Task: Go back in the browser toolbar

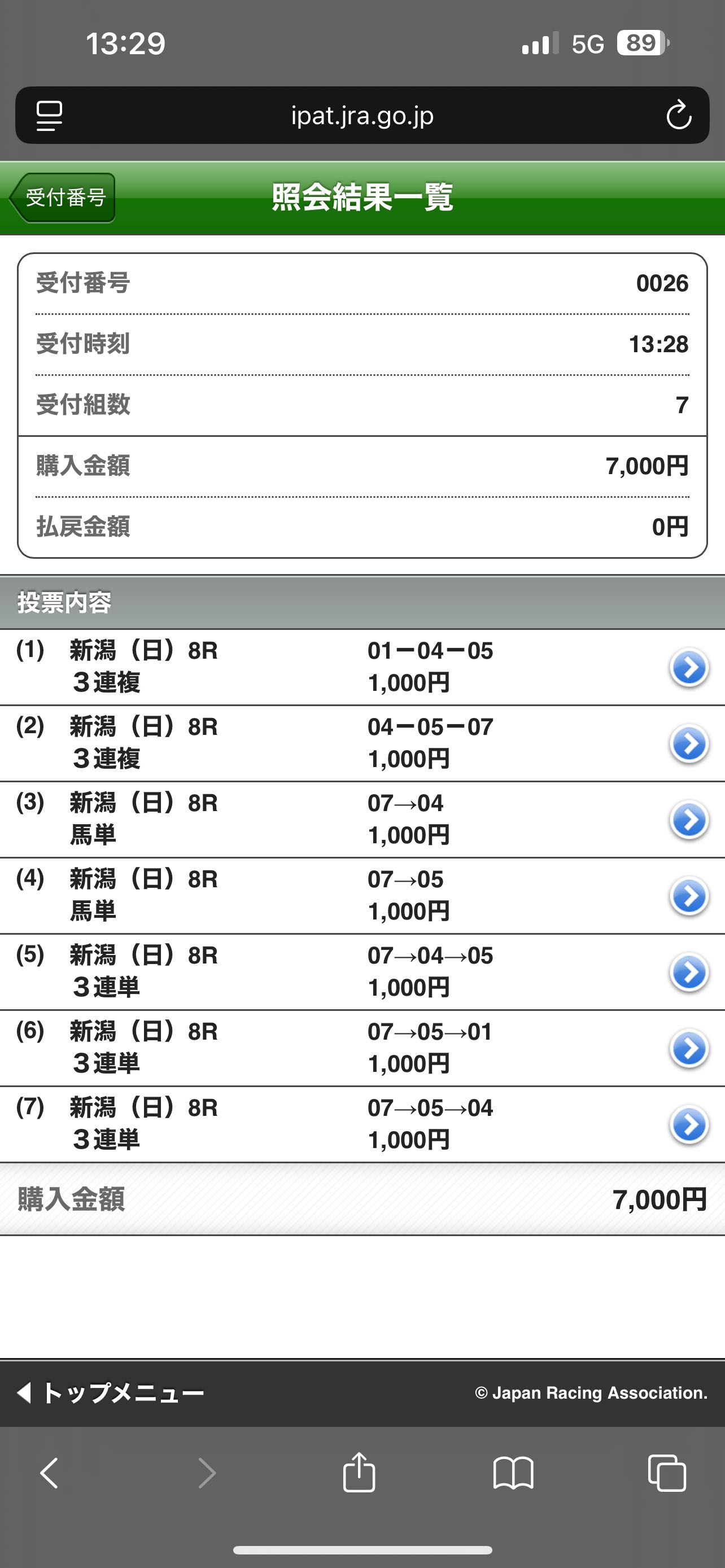Action: pos(49,1473)
